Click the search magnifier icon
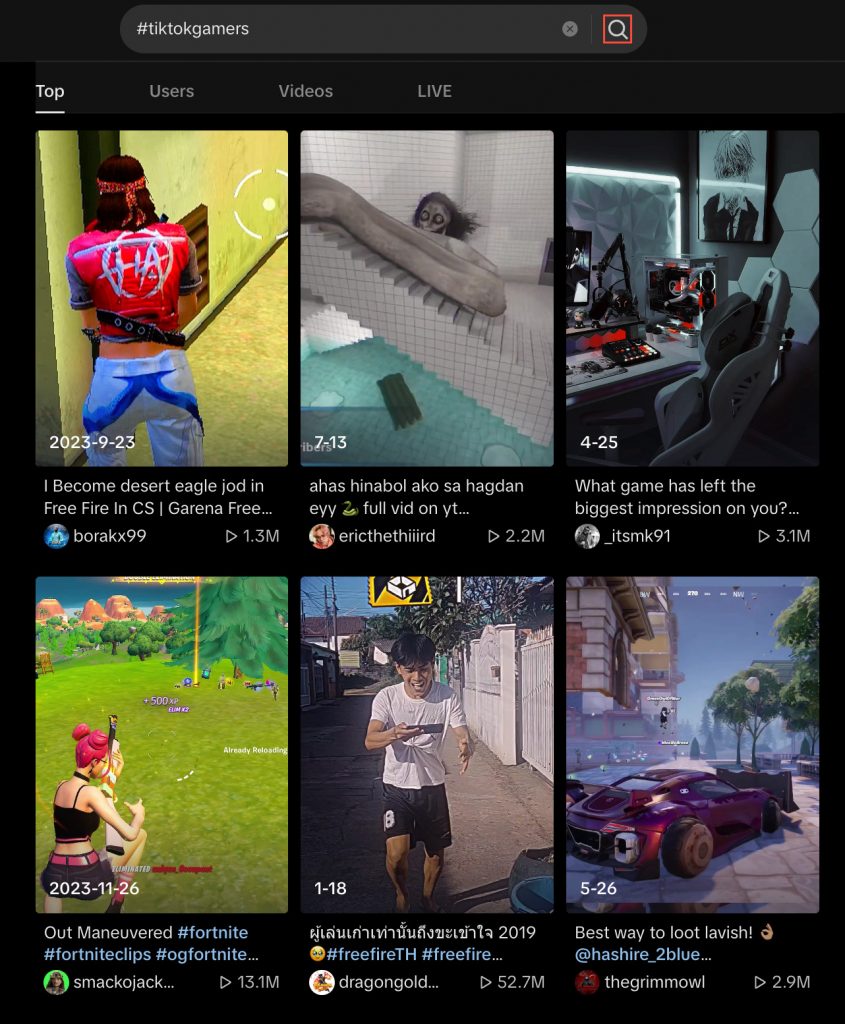Screen dimensions: 845x1024 click(x=619, y=28)
